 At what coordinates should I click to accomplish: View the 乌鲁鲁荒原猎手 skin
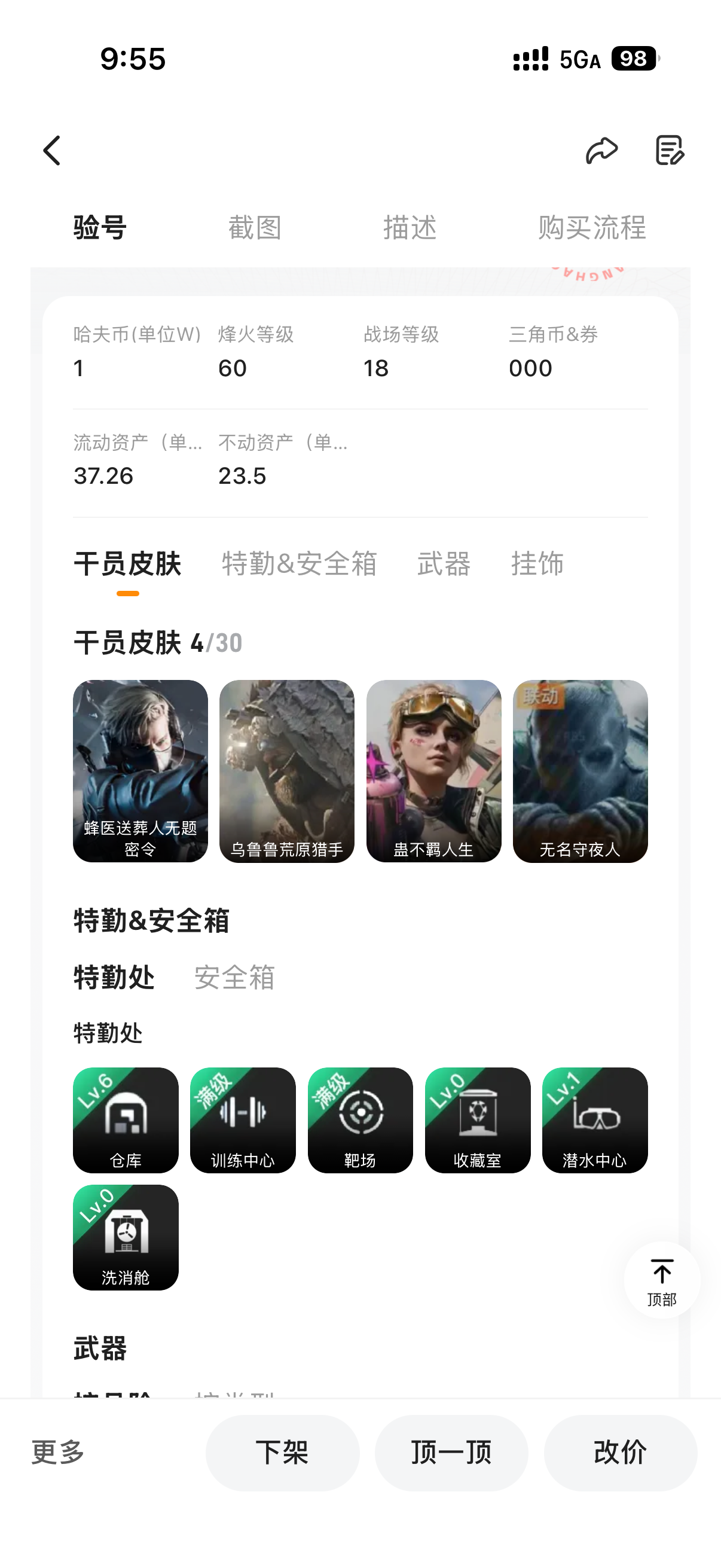(x=287, y=771)
